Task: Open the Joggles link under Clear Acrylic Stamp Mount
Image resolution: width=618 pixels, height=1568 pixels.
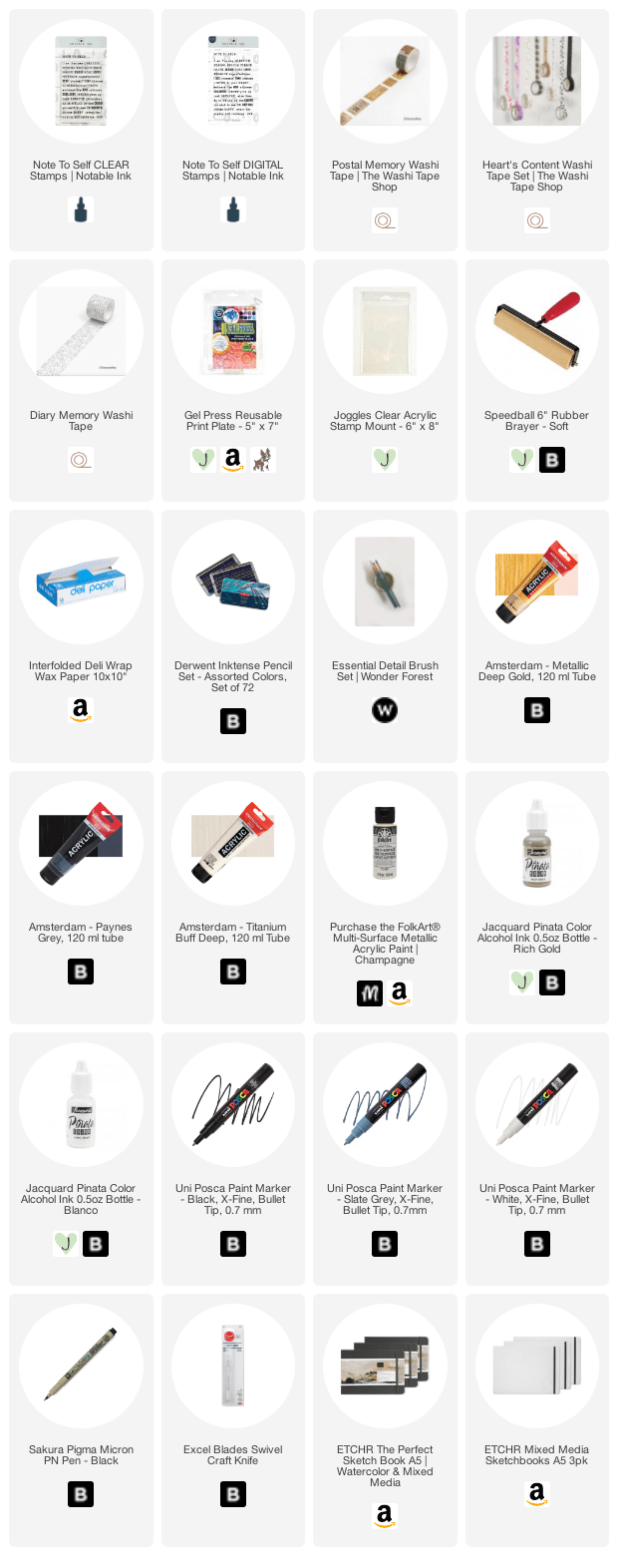Action: point(385,460)
